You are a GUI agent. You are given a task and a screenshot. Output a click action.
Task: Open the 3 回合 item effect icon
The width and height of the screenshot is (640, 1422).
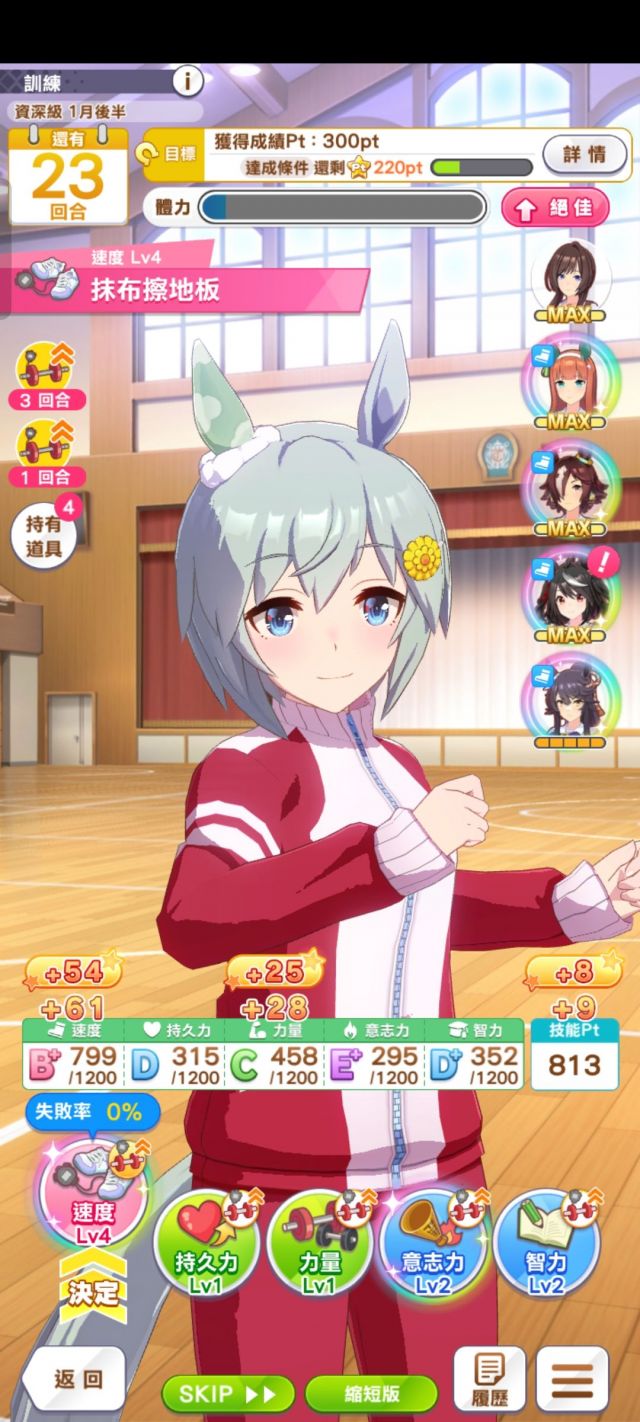pos(47,375)
